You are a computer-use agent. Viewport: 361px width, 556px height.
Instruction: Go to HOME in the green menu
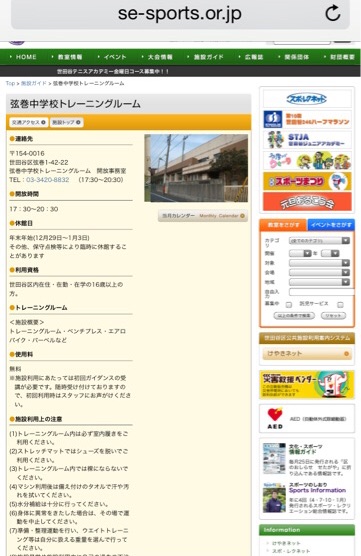click(x=23, y=57)
